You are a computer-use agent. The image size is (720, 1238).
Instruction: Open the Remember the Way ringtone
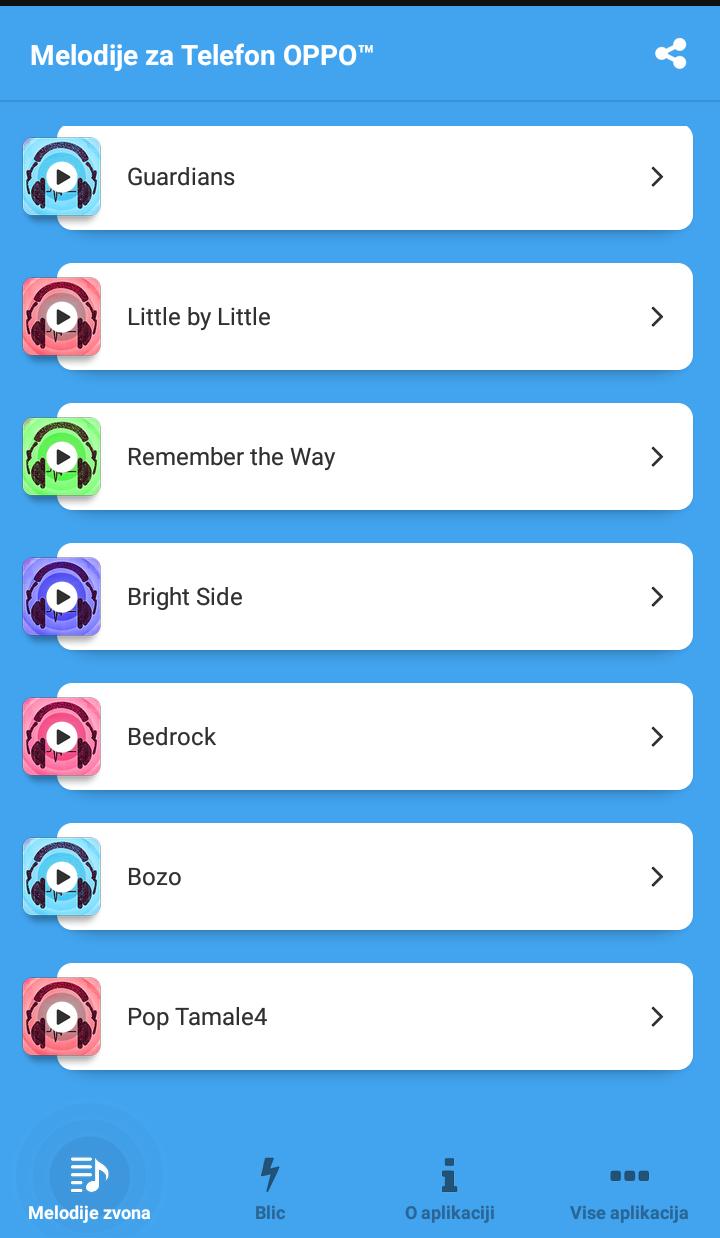tap(375, 457)
